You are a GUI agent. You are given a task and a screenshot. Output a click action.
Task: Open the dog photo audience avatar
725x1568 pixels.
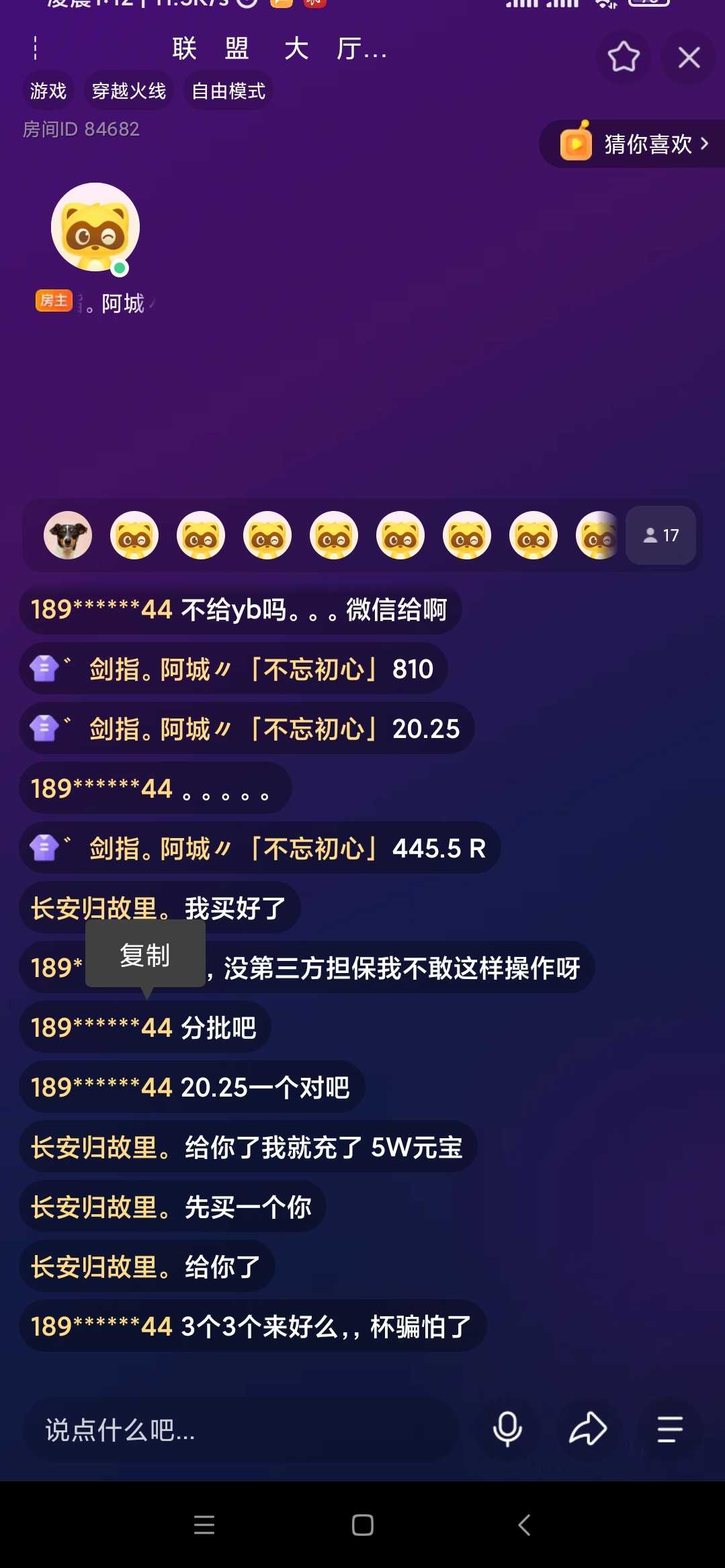68,535
